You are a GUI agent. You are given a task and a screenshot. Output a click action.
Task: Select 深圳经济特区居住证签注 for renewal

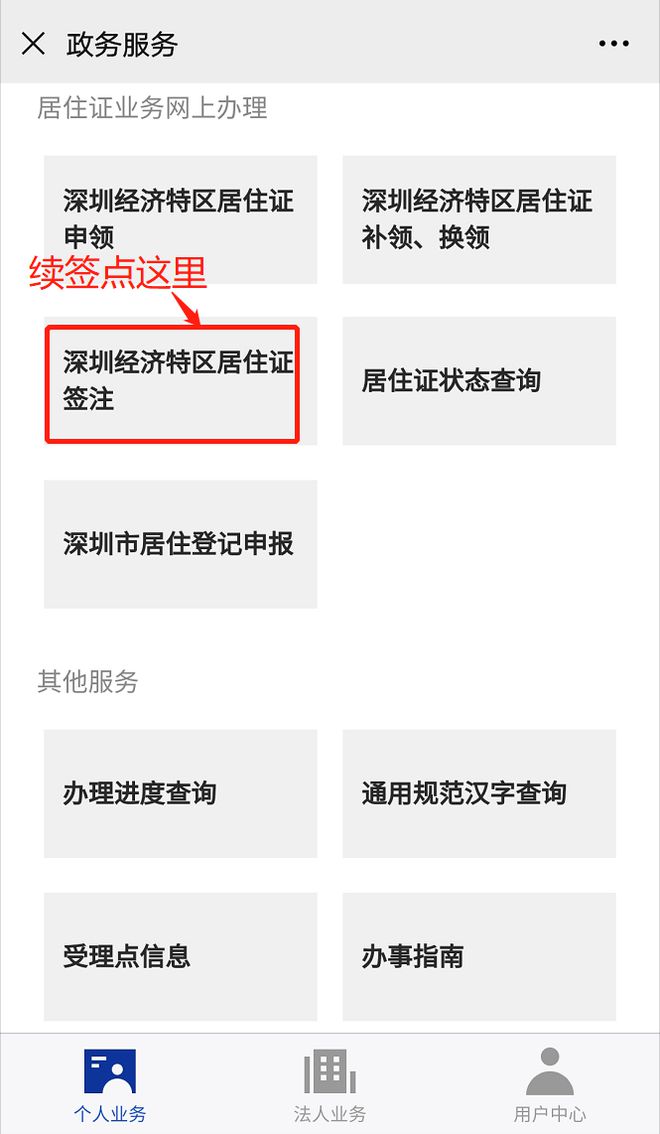[172, 382]
